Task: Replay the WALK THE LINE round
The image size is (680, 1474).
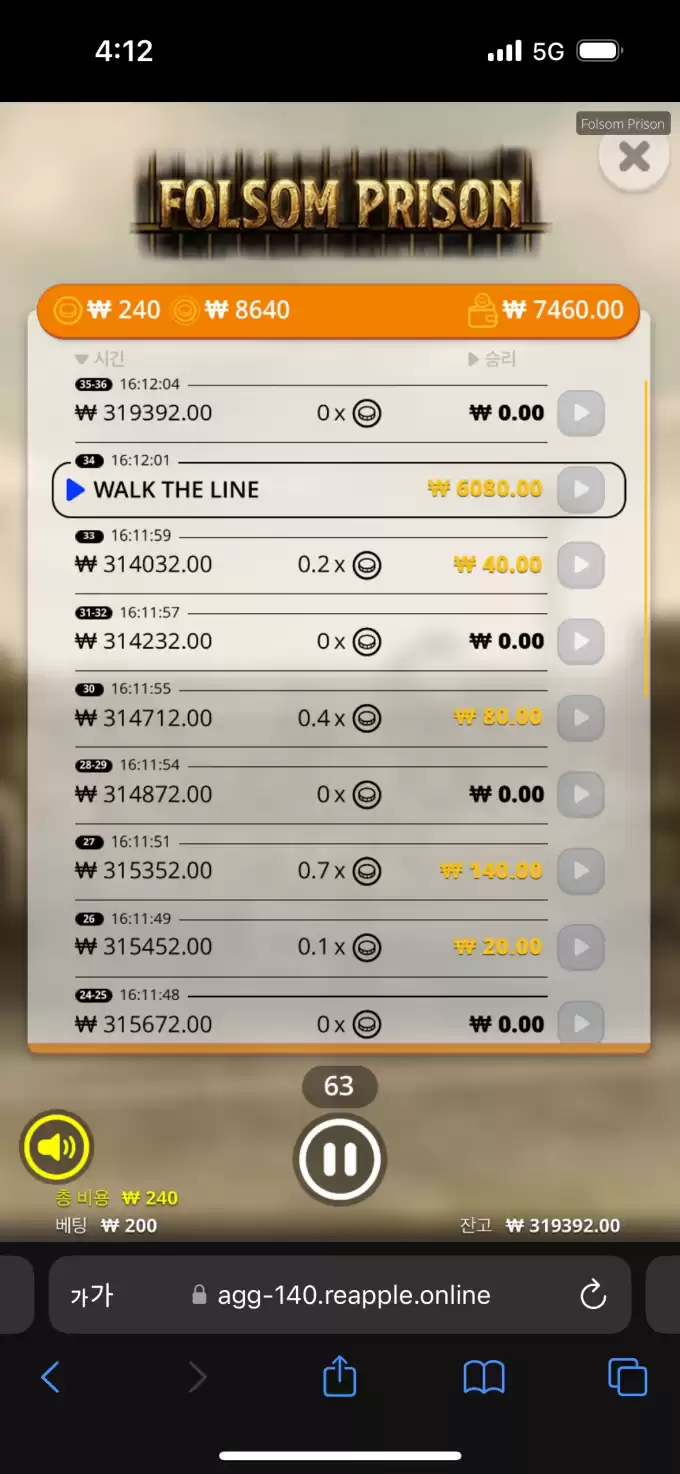Action: coord(581,490)
